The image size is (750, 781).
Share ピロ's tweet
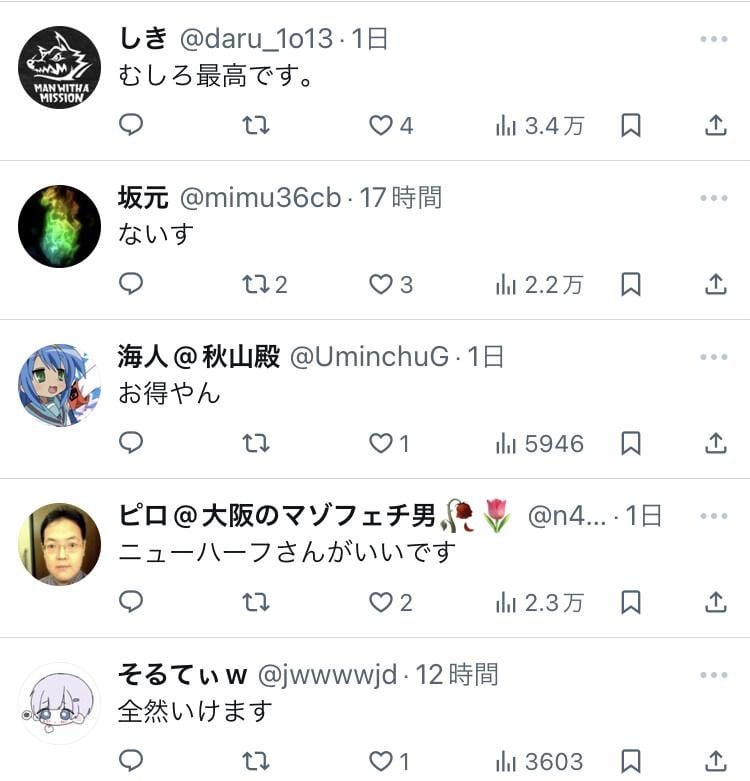tap(715, 602)
